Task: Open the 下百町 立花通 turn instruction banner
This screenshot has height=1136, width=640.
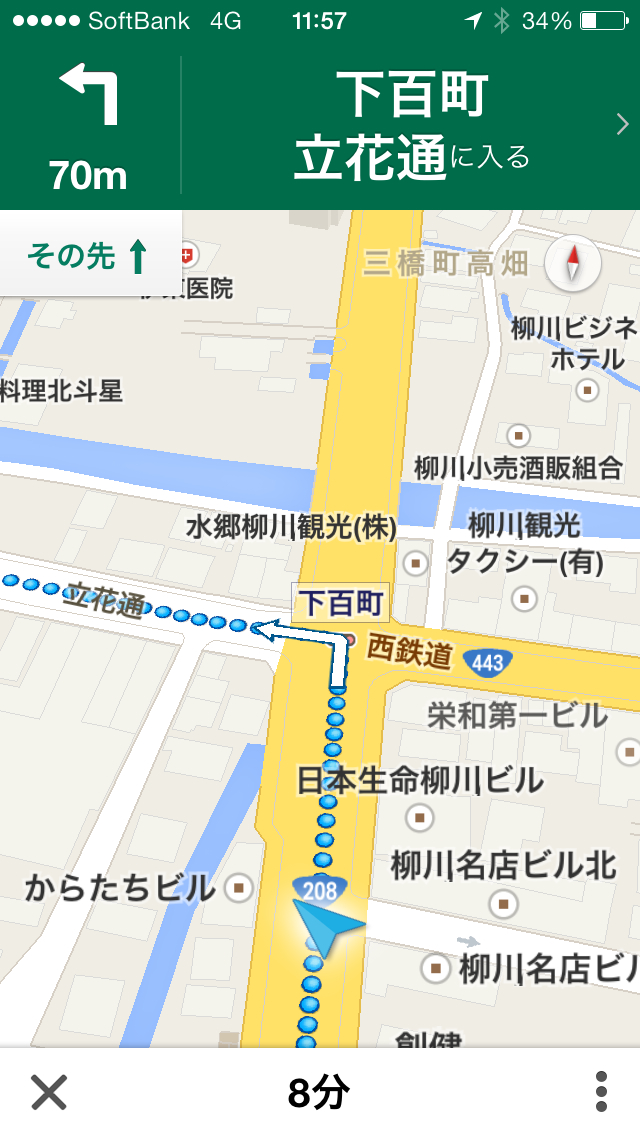Action: pyautogui.click(x=410, y=125)
